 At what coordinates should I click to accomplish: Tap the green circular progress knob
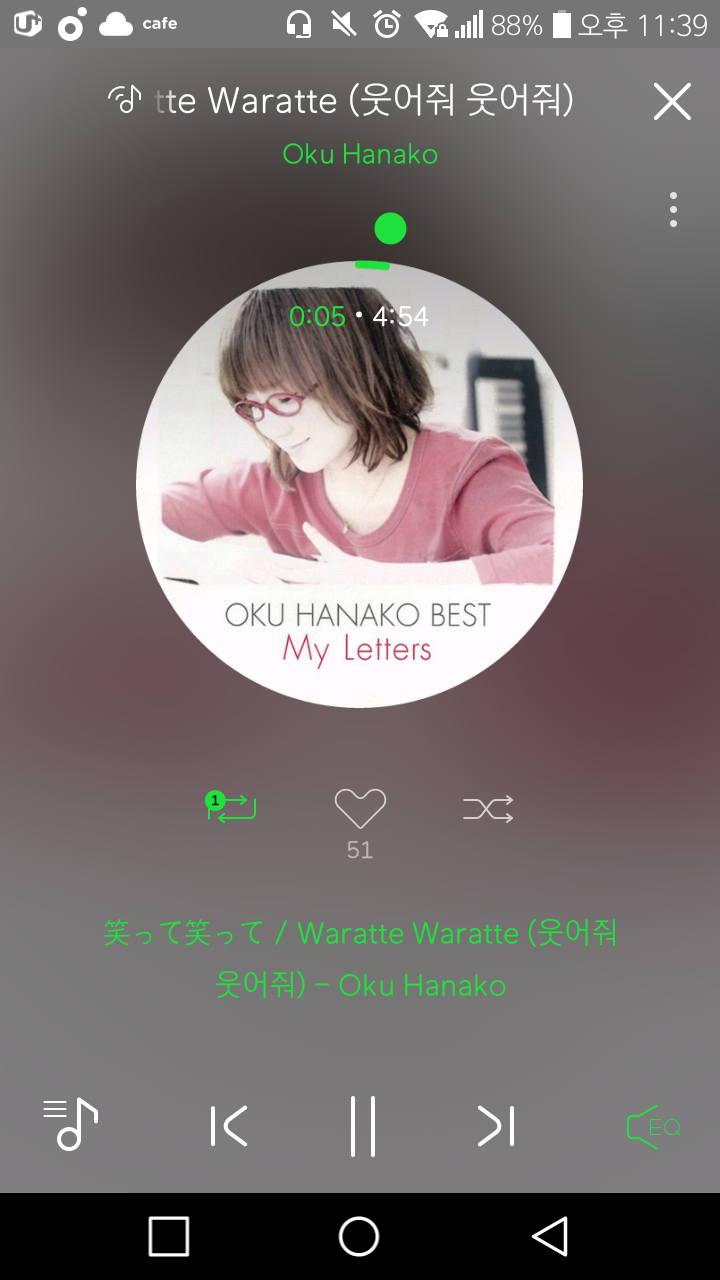click(x=390, y=229)
